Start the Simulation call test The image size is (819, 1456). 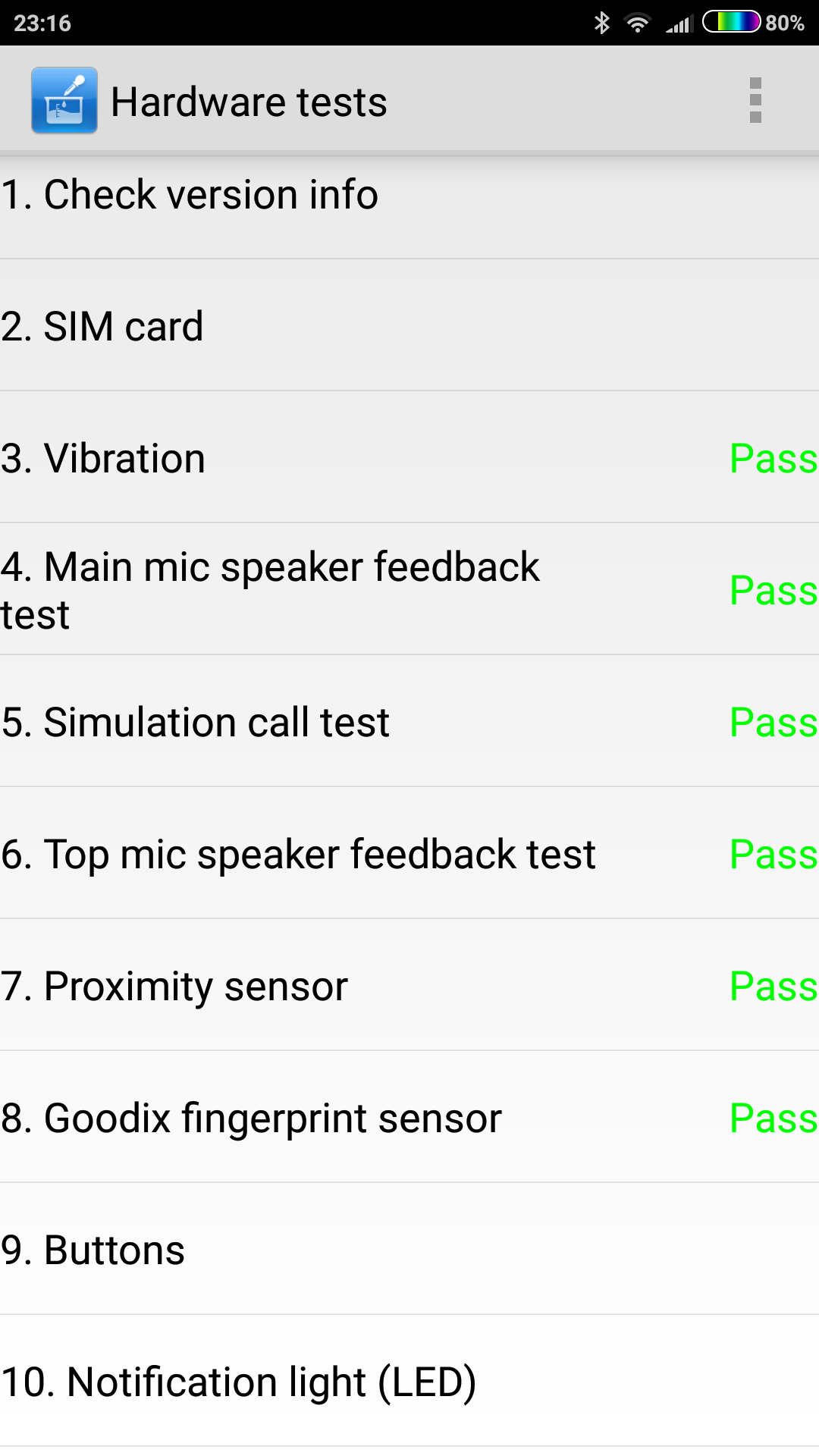(196, 723)
